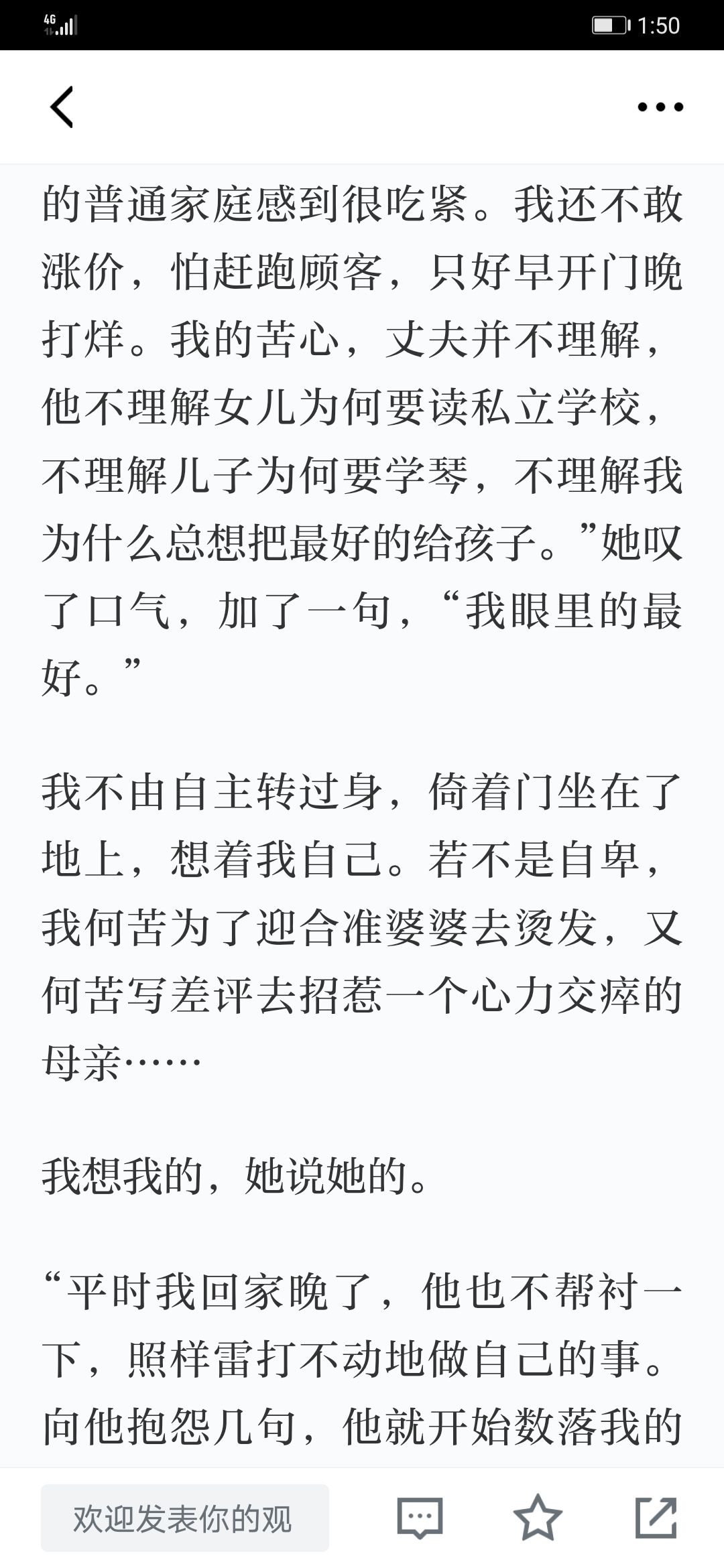
Task: Tap the comment input field
Action: point(185,1518)
